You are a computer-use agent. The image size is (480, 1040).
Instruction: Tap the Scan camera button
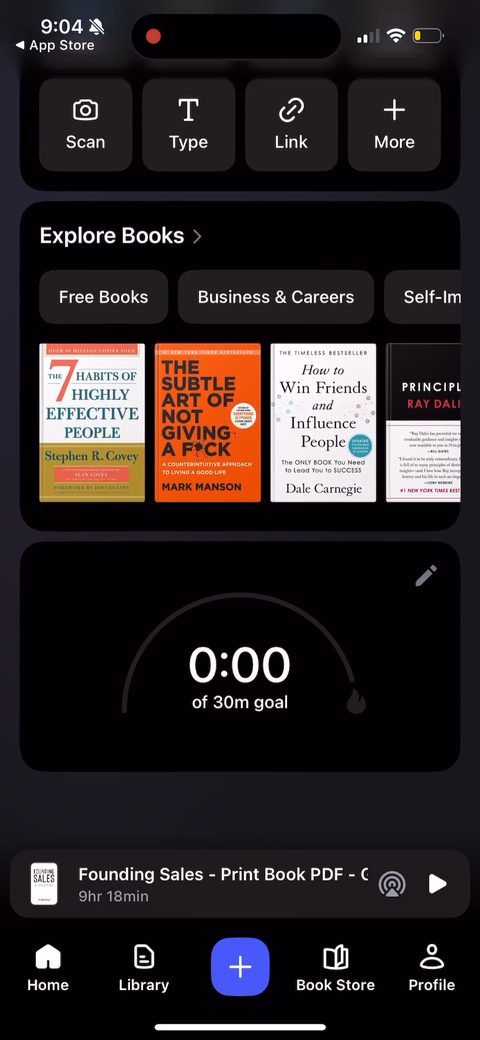pos(86,125)
